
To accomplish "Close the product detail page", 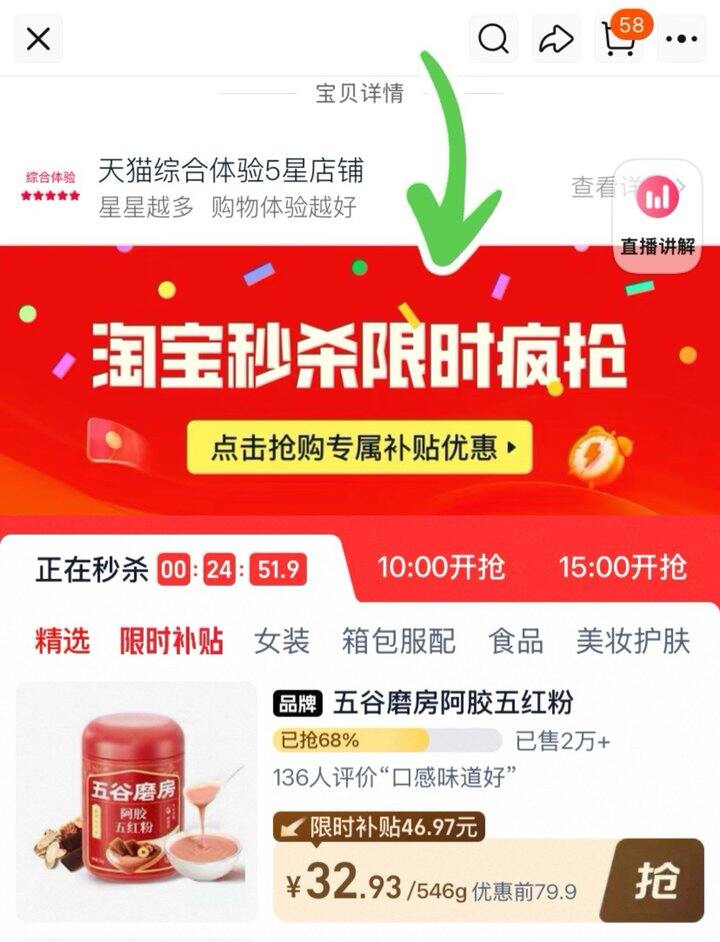I will 38,39.
